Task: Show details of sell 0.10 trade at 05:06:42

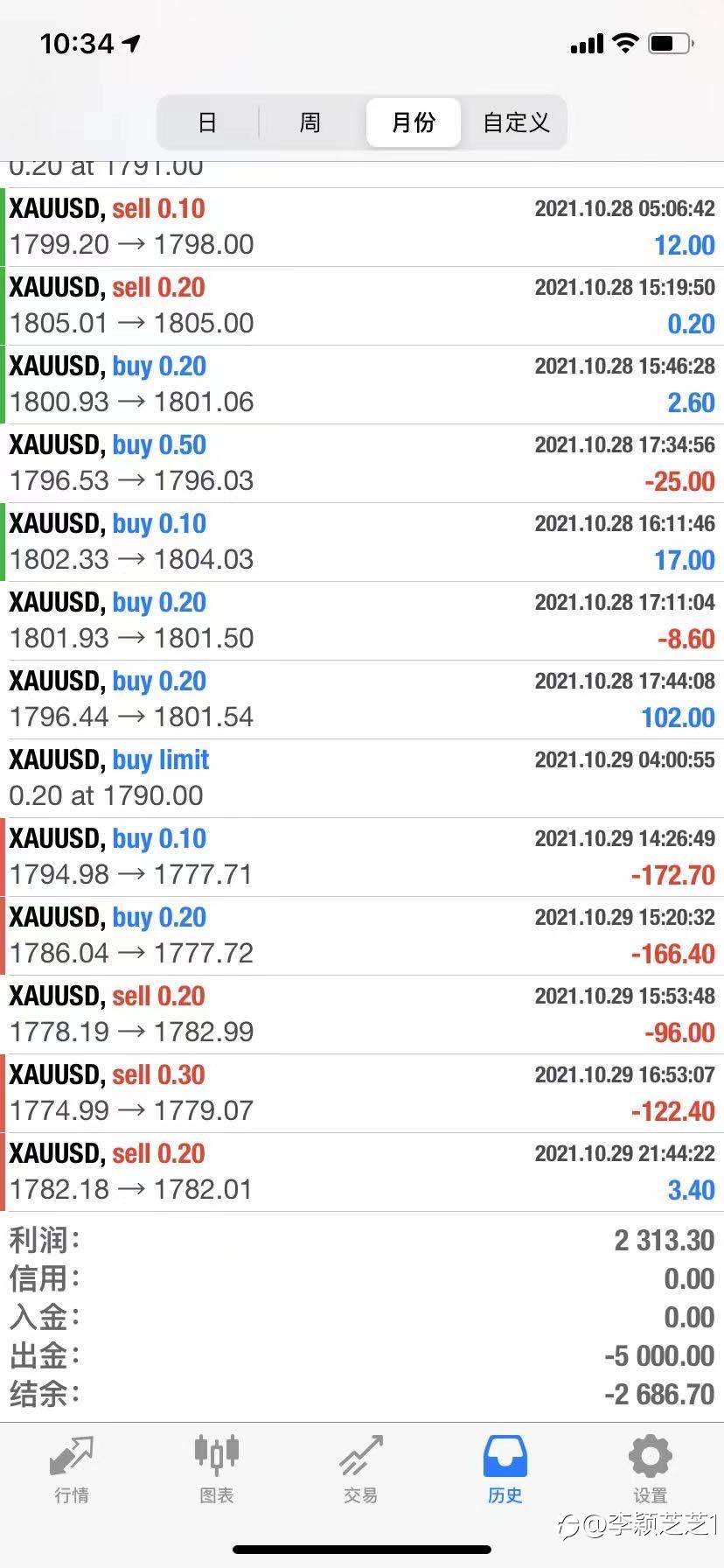Action: pos(362,227)
